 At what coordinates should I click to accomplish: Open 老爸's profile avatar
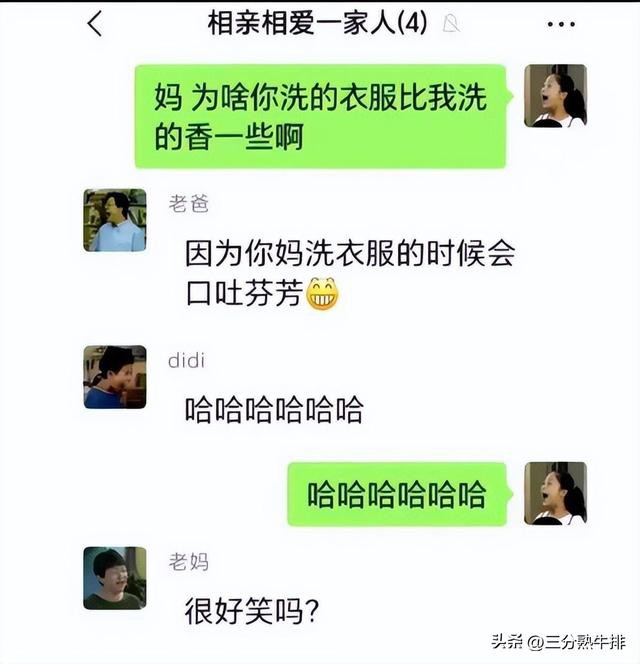click(x=114, y=220)
